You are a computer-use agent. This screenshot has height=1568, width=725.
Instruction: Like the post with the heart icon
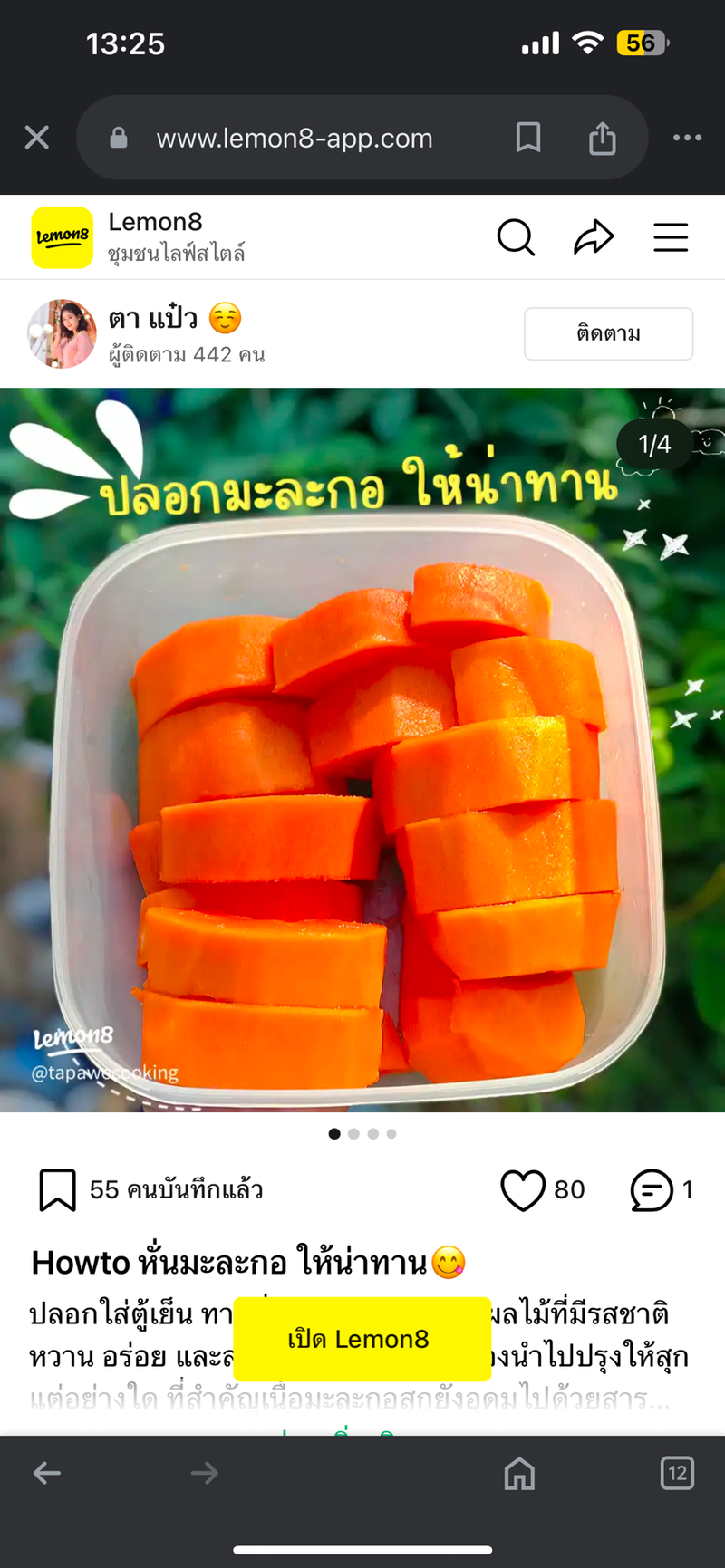tap(523, 1189)
